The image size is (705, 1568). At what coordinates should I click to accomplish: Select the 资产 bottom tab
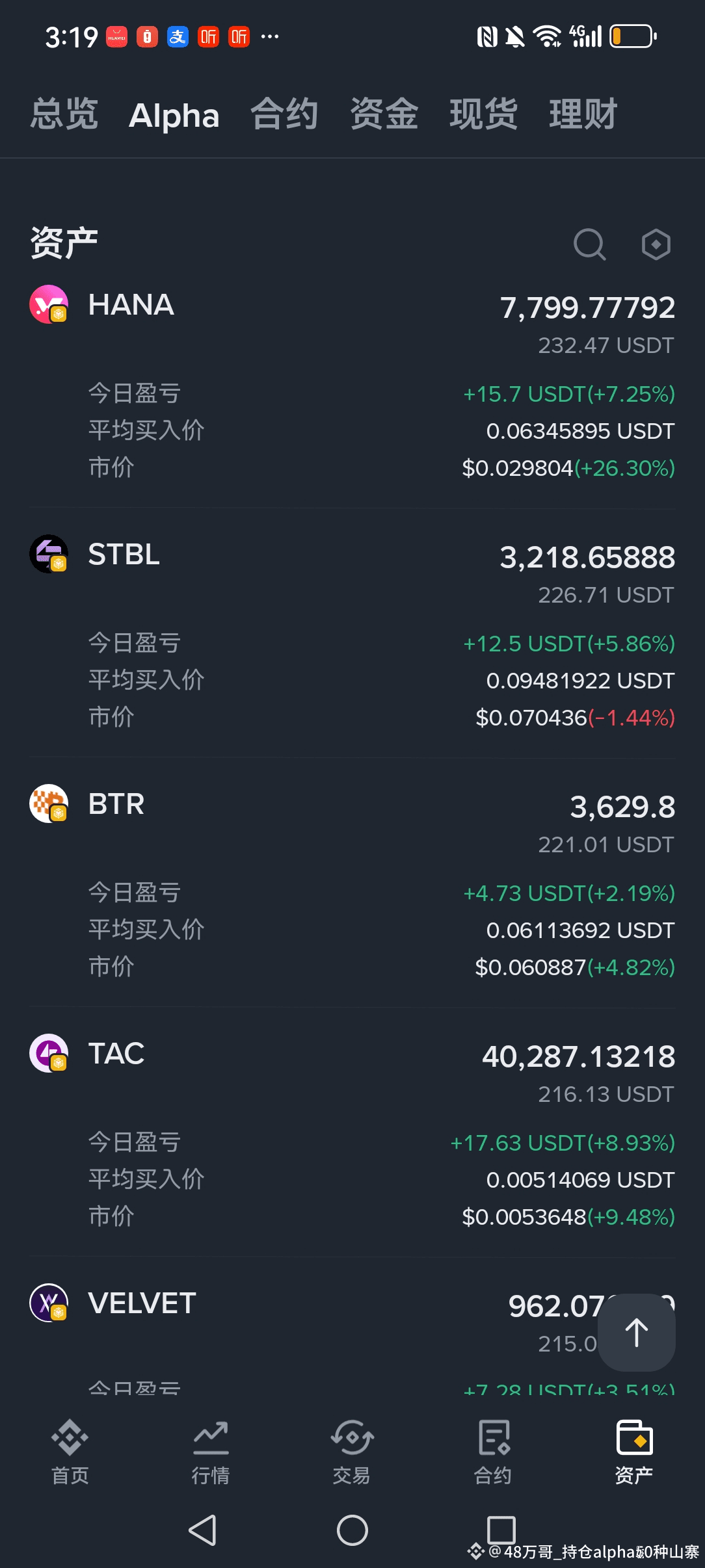[x=634, y=1452]
